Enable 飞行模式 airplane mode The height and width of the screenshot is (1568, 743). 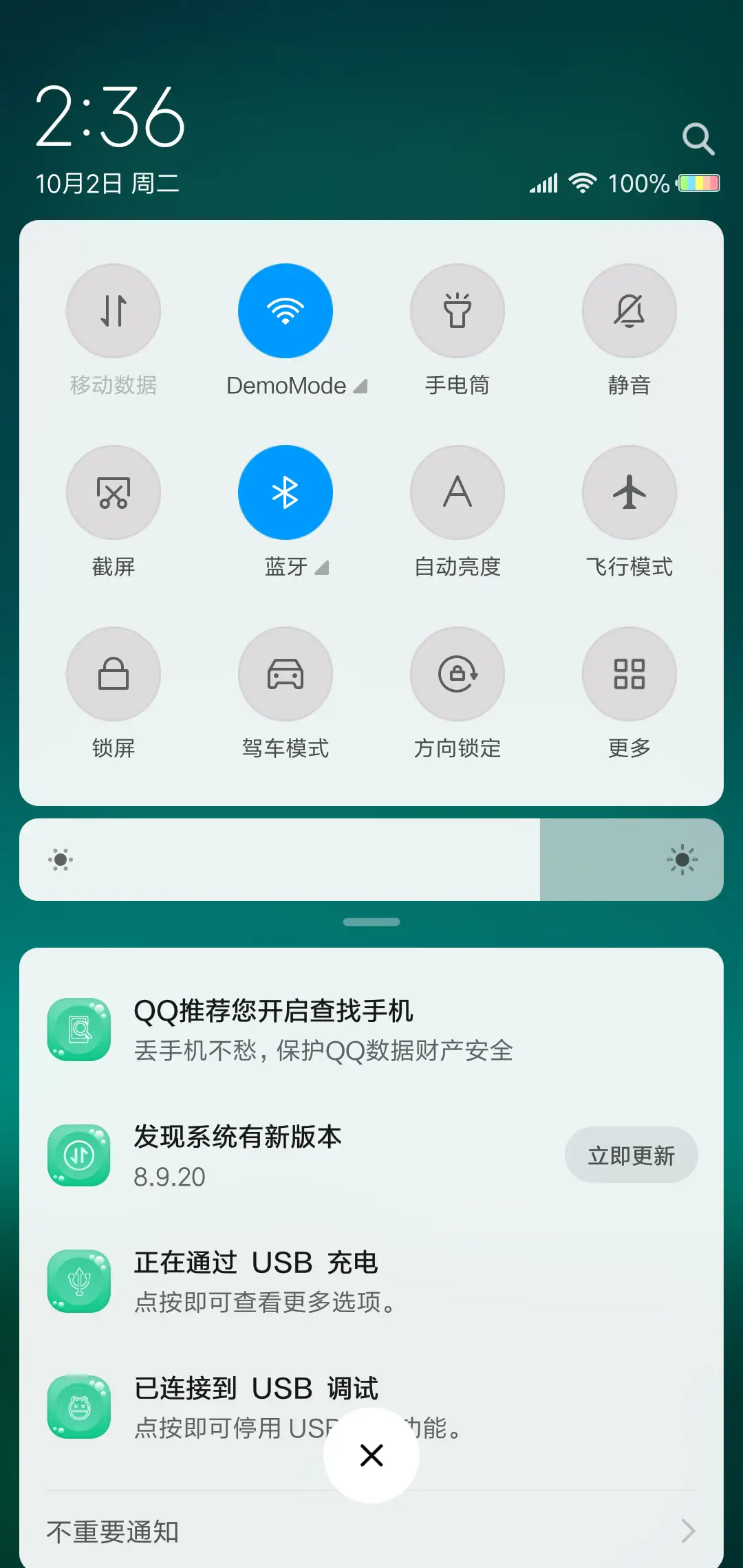coord(629,492)
